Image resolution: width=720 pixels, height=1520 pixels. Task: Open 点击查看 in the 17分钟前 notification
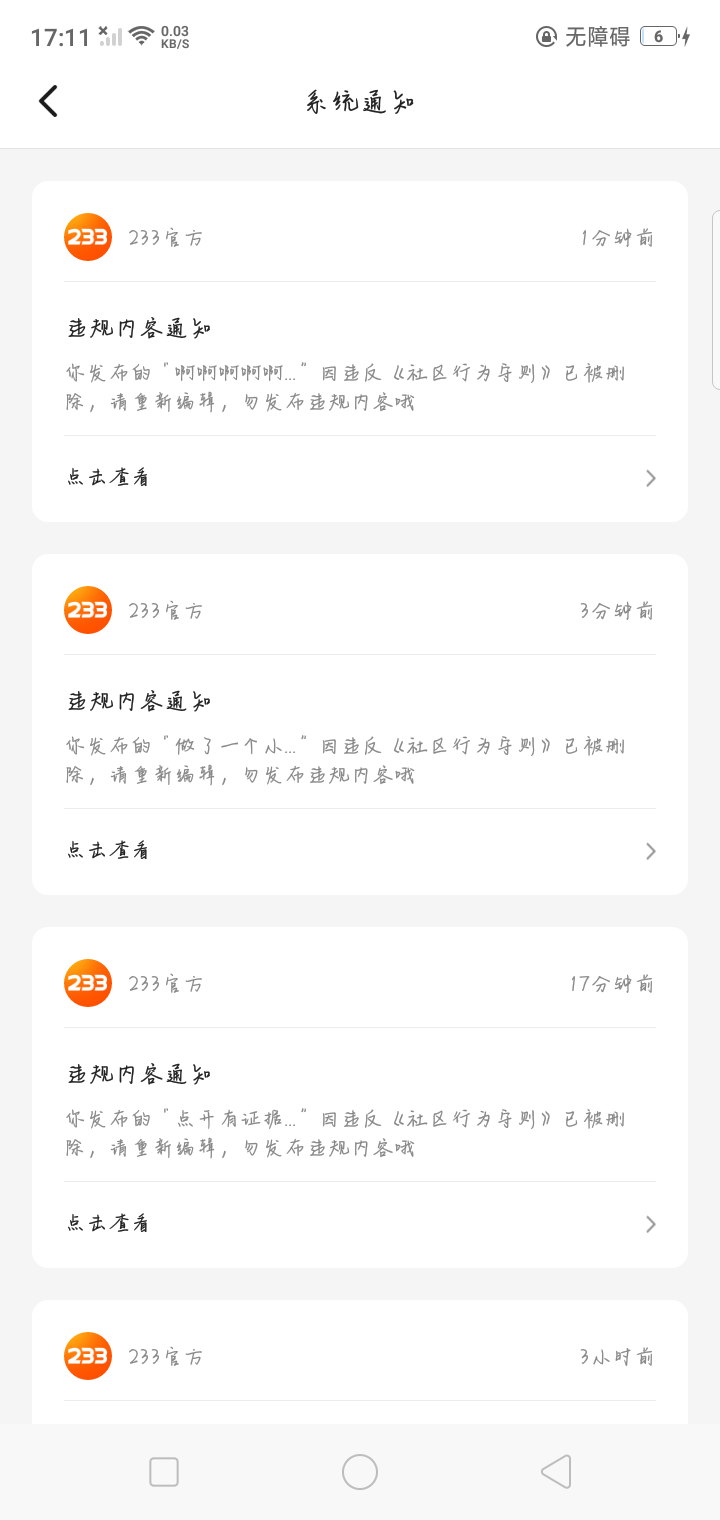click(360, 1224)
